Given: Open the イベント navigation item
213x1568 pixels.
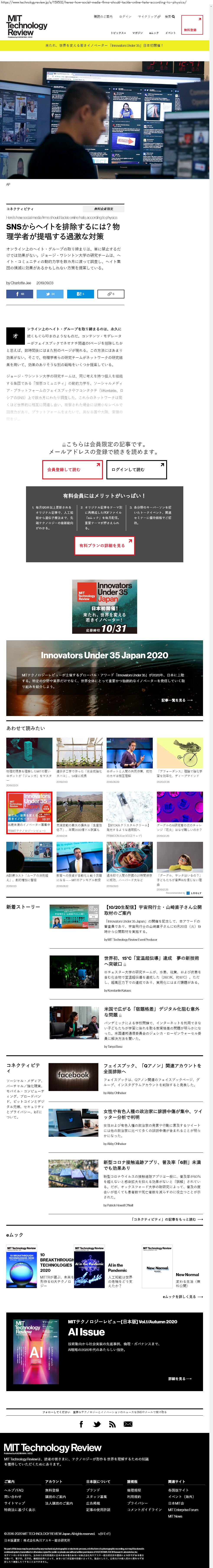Looking at the screenshot, I should pos(170,33).
